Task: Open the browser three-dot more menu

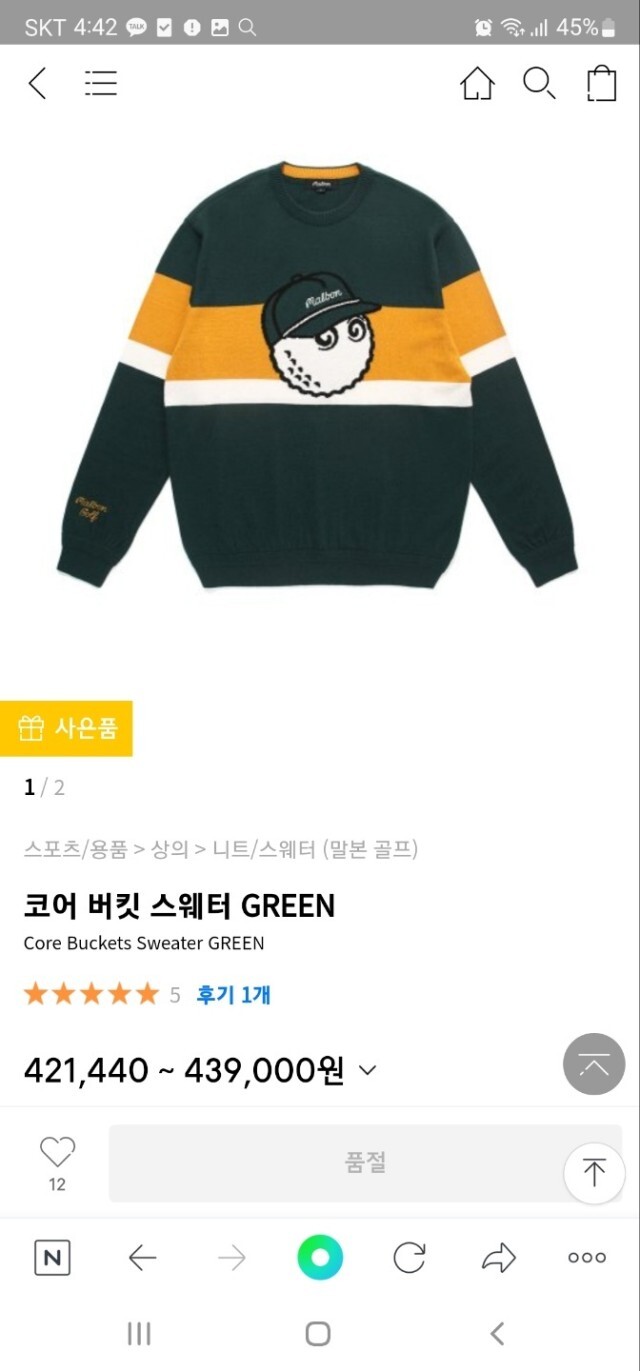Action: pyautogui.click(x=587, y=1258)
